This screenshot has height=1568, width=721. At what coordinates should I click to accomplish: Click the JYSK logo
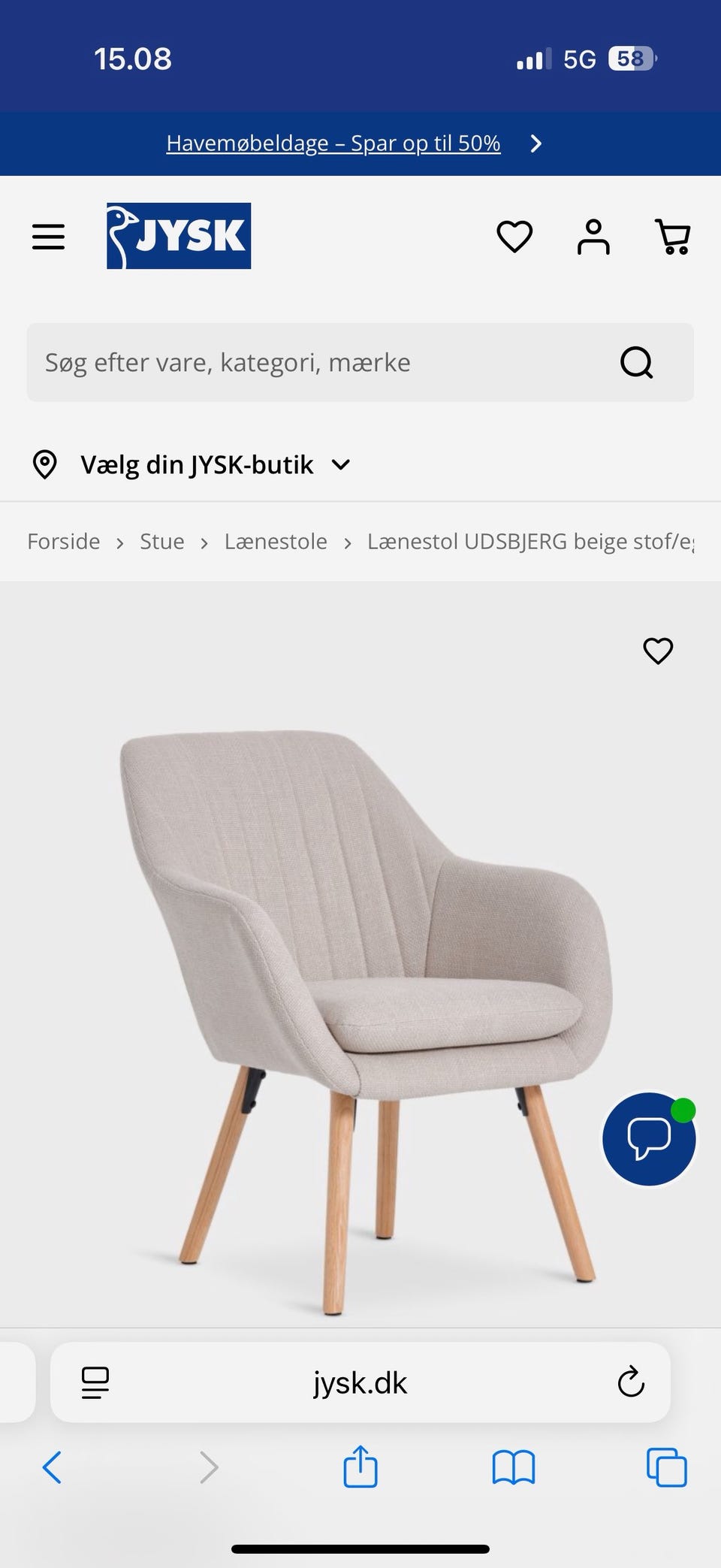178,236
